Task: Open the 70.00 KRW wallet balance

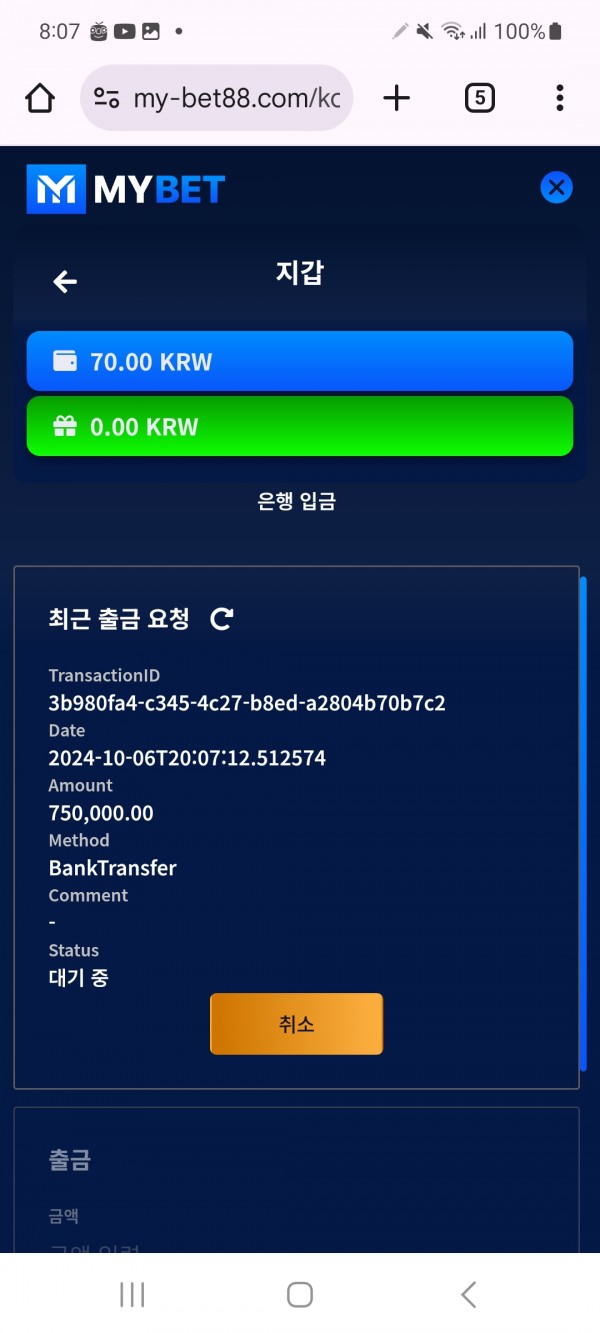Action: pos(299,361)
